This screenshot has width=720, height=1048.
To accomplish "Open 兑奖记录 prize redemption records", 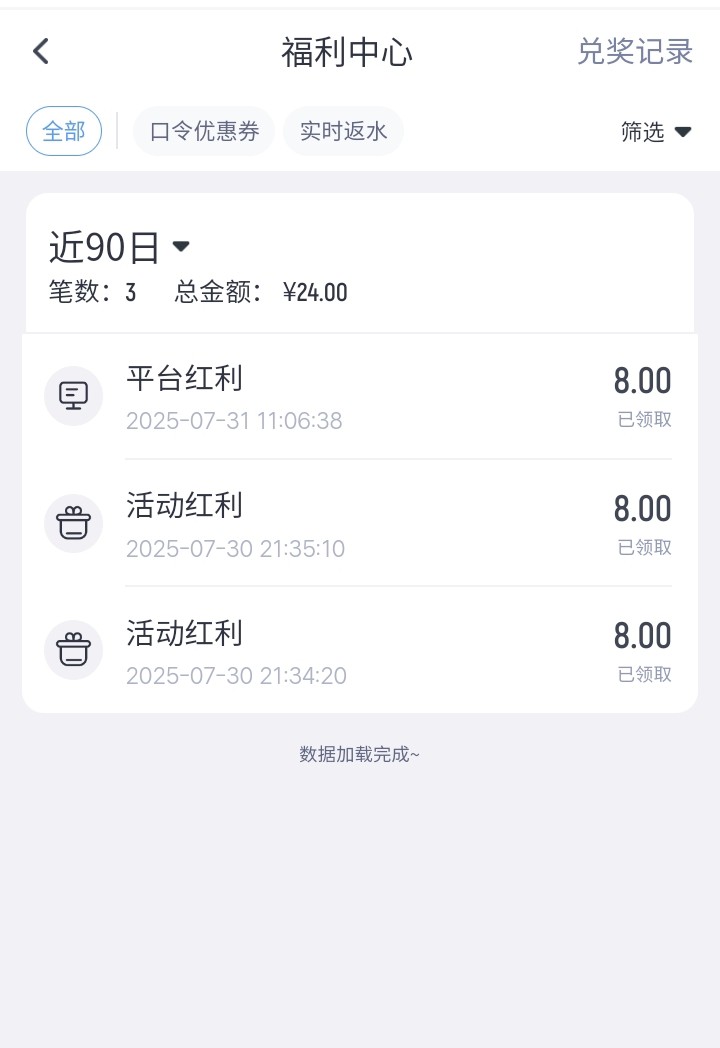I will (634, 52).
